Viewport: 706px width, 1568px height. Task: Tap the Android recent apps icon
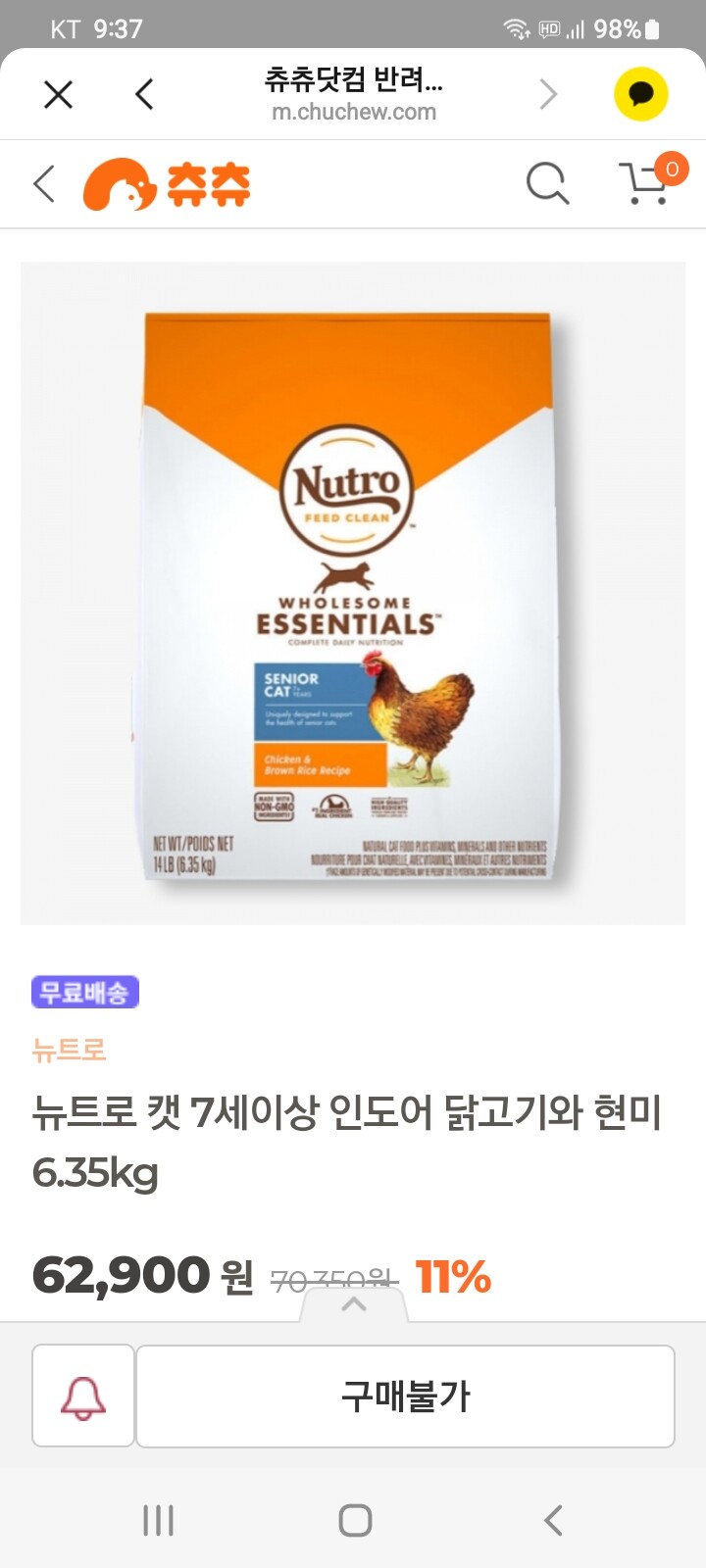pyautogui.click(x=157, y=1521)
